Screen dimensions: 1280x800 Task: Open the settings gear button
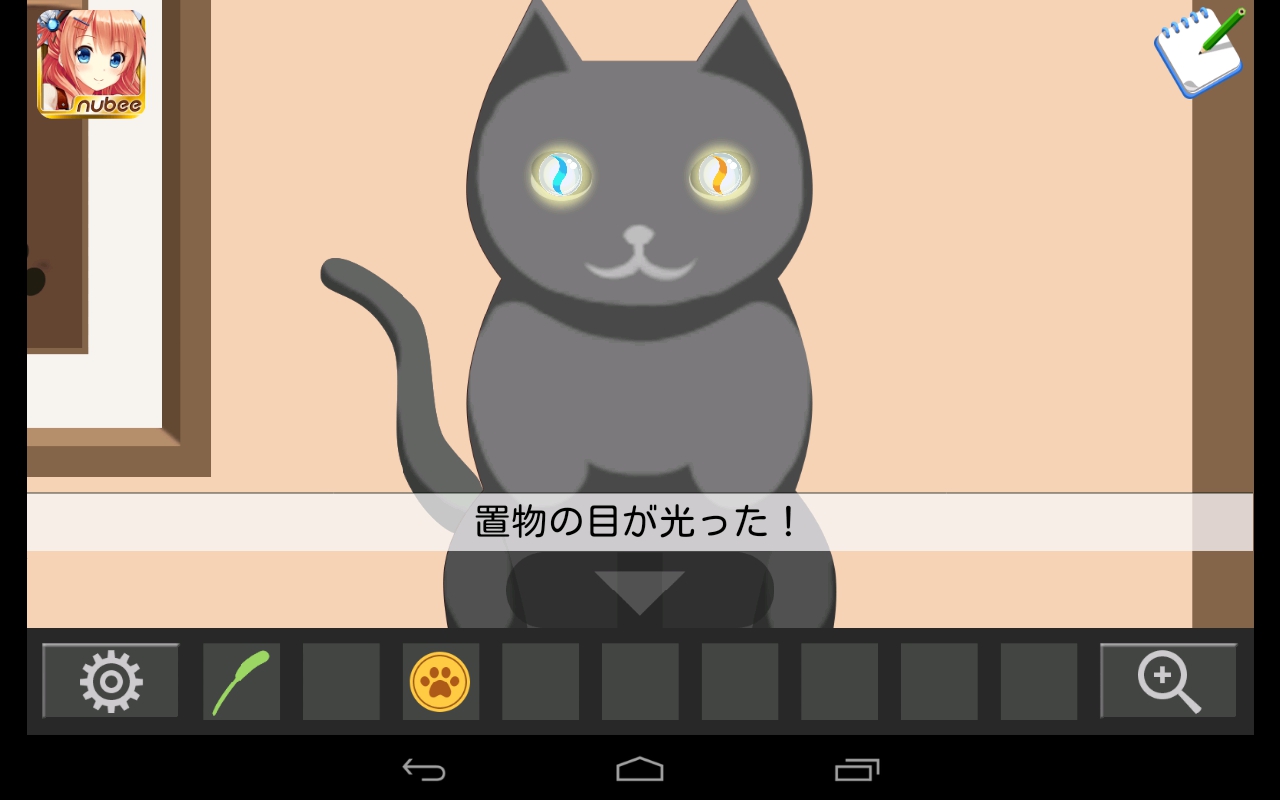click(x=110, y=681)
